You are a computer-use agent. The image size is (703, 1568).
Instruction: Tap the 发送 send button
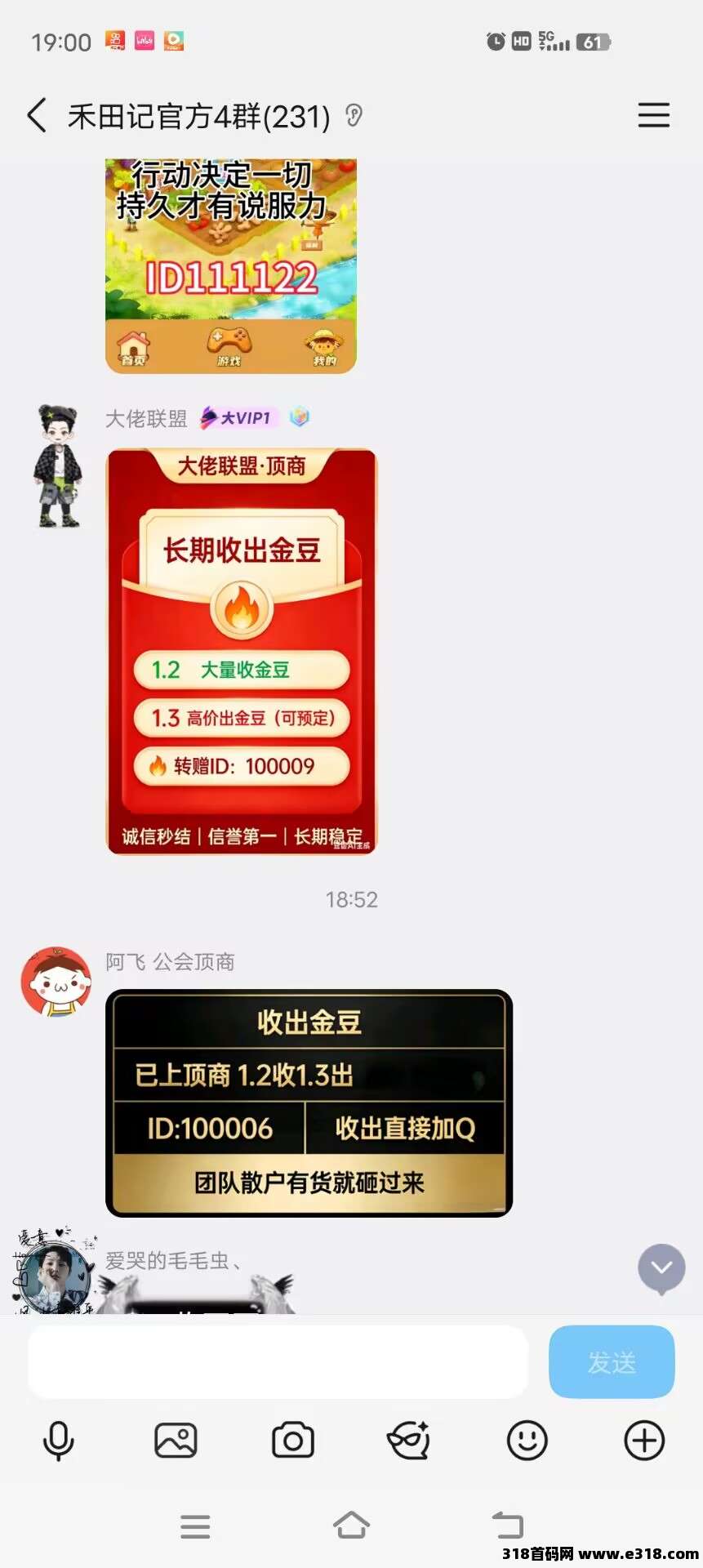point(612,1361)
